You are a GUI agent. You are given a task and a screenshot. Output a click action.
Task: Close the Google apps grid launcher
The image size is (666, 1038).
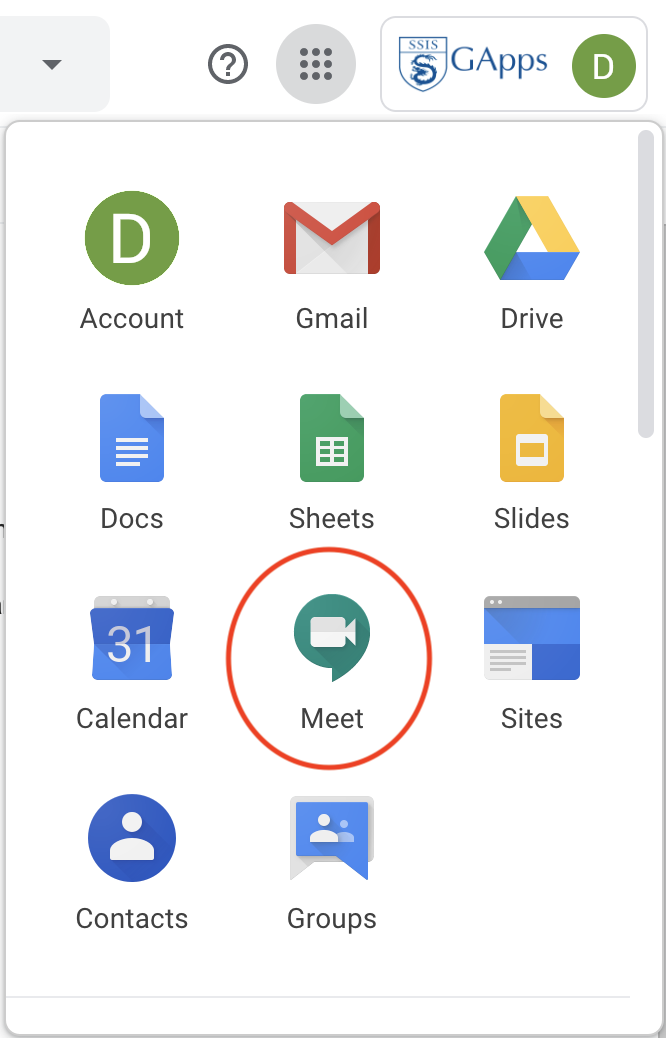click(x=316, y=65)
